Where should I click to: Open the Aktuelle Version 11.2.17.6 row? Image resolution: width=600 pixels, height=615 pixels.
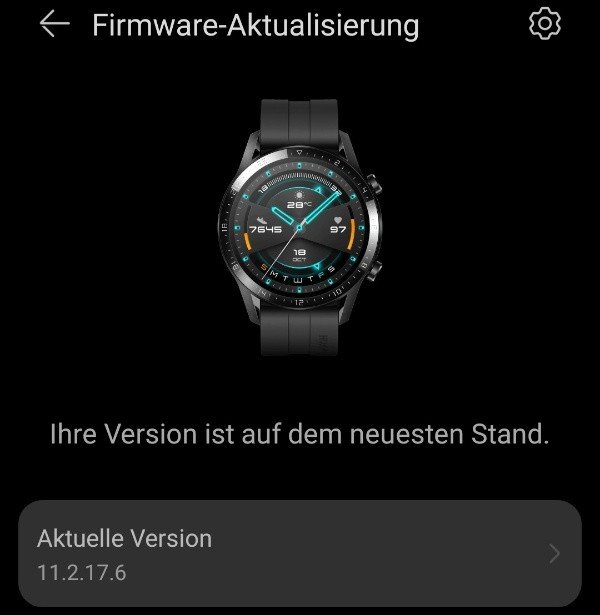[x=300, y=554]
